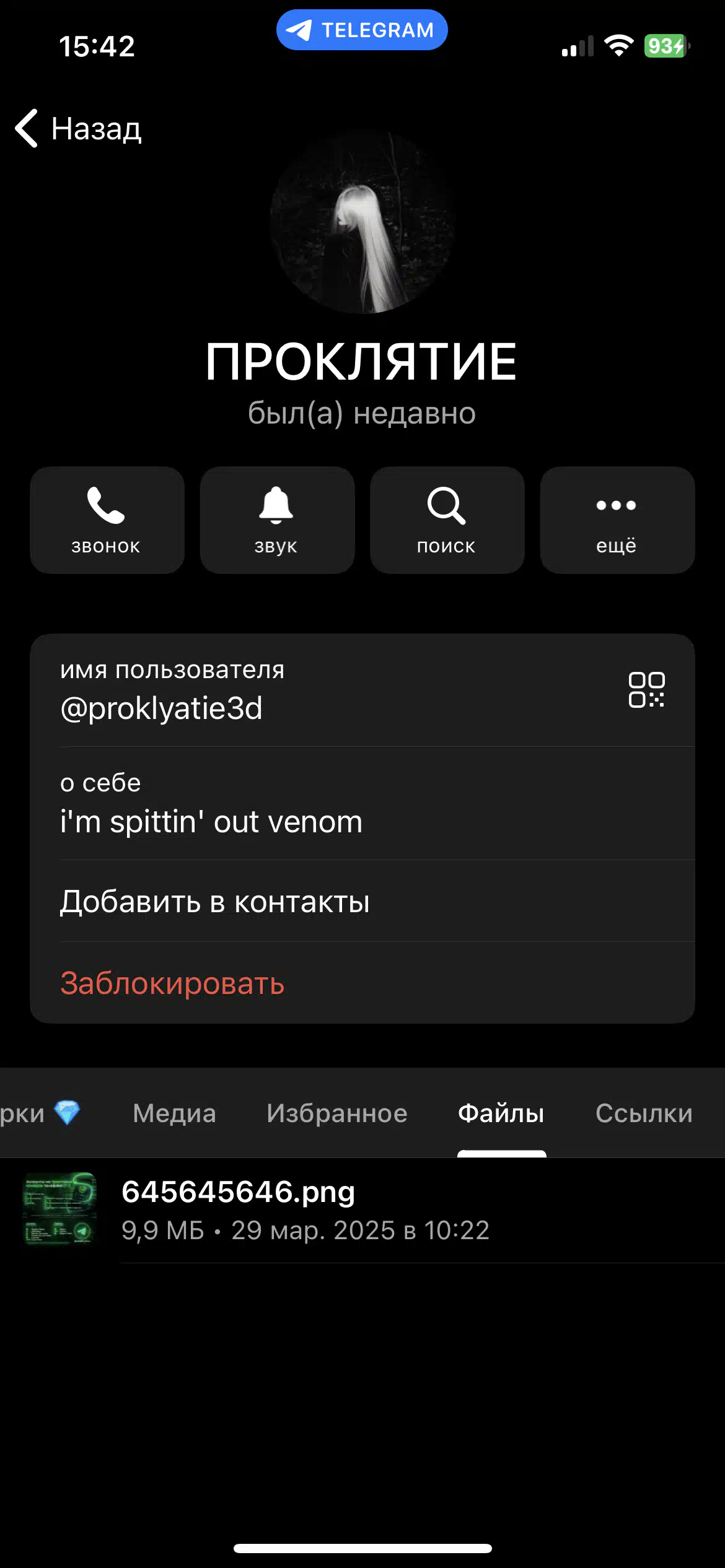Open the file 645645646.png

coord(362,1209)
